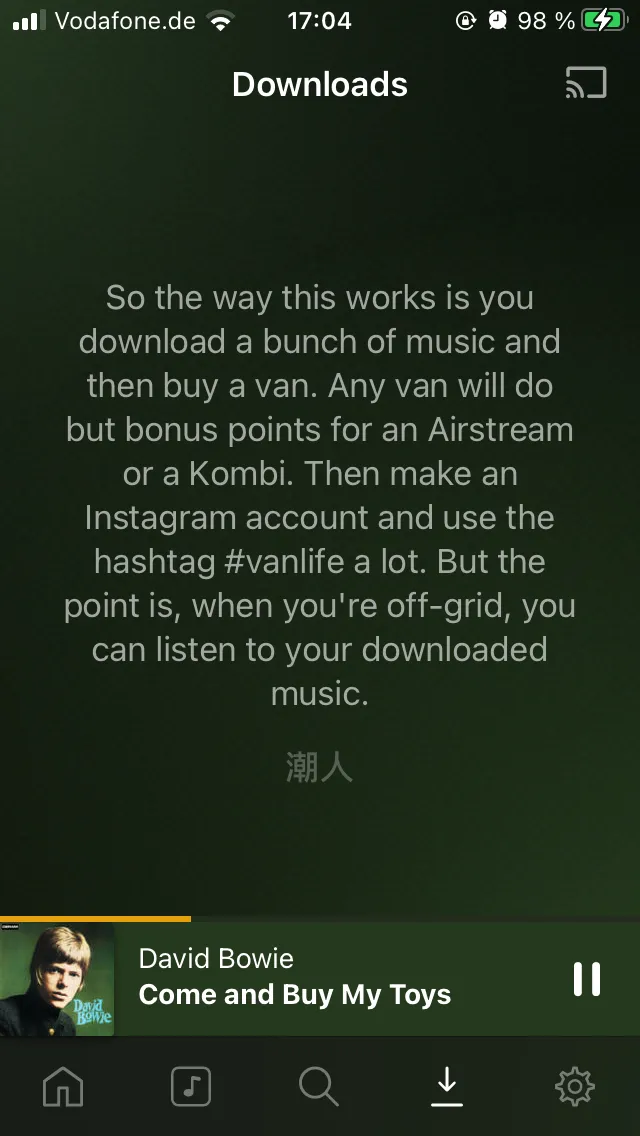Select the Downloads tab
This screenshot has width=640, height=1136.
click(447, 1086)
